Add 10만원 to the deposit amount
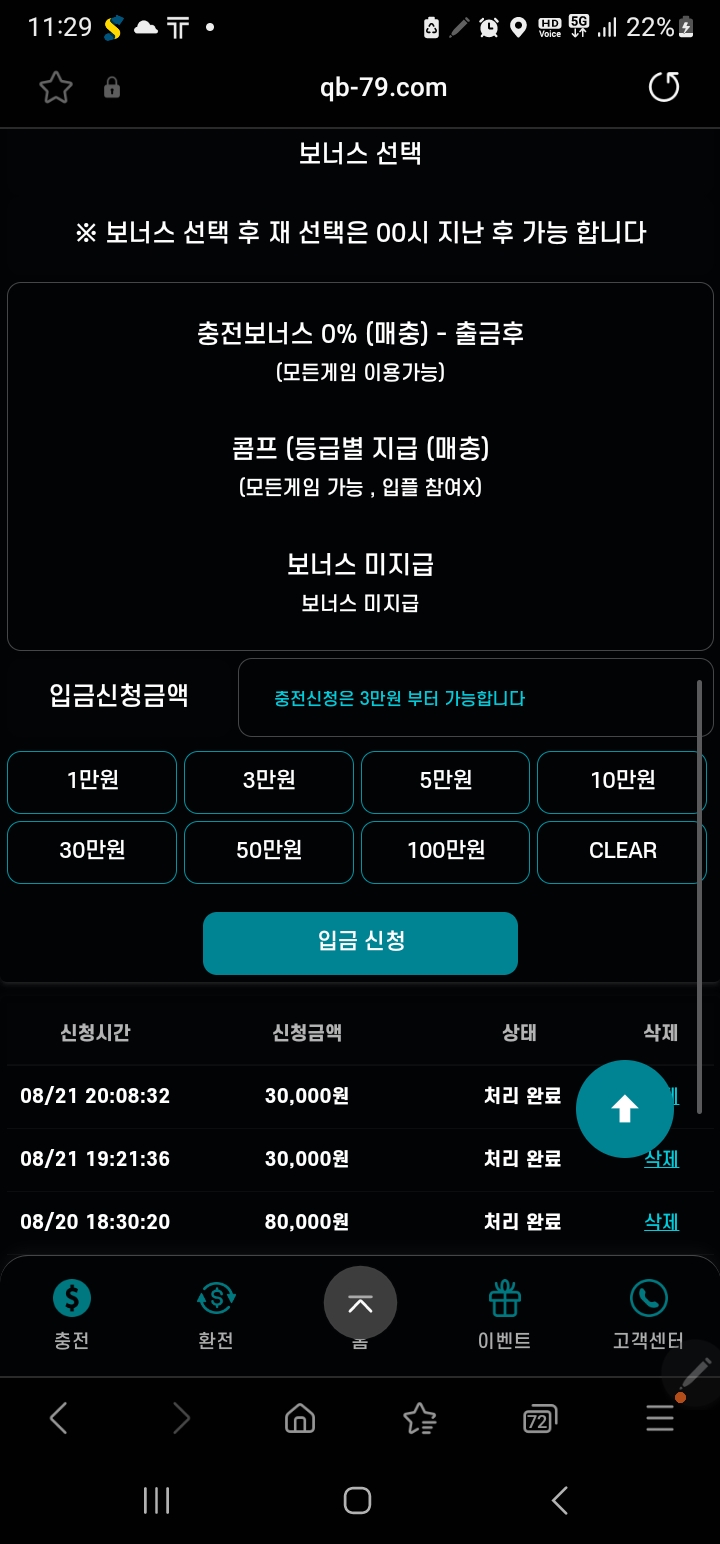Viewport: 720px width, 1544px height. pyautogui.click(x=622, y=780)
